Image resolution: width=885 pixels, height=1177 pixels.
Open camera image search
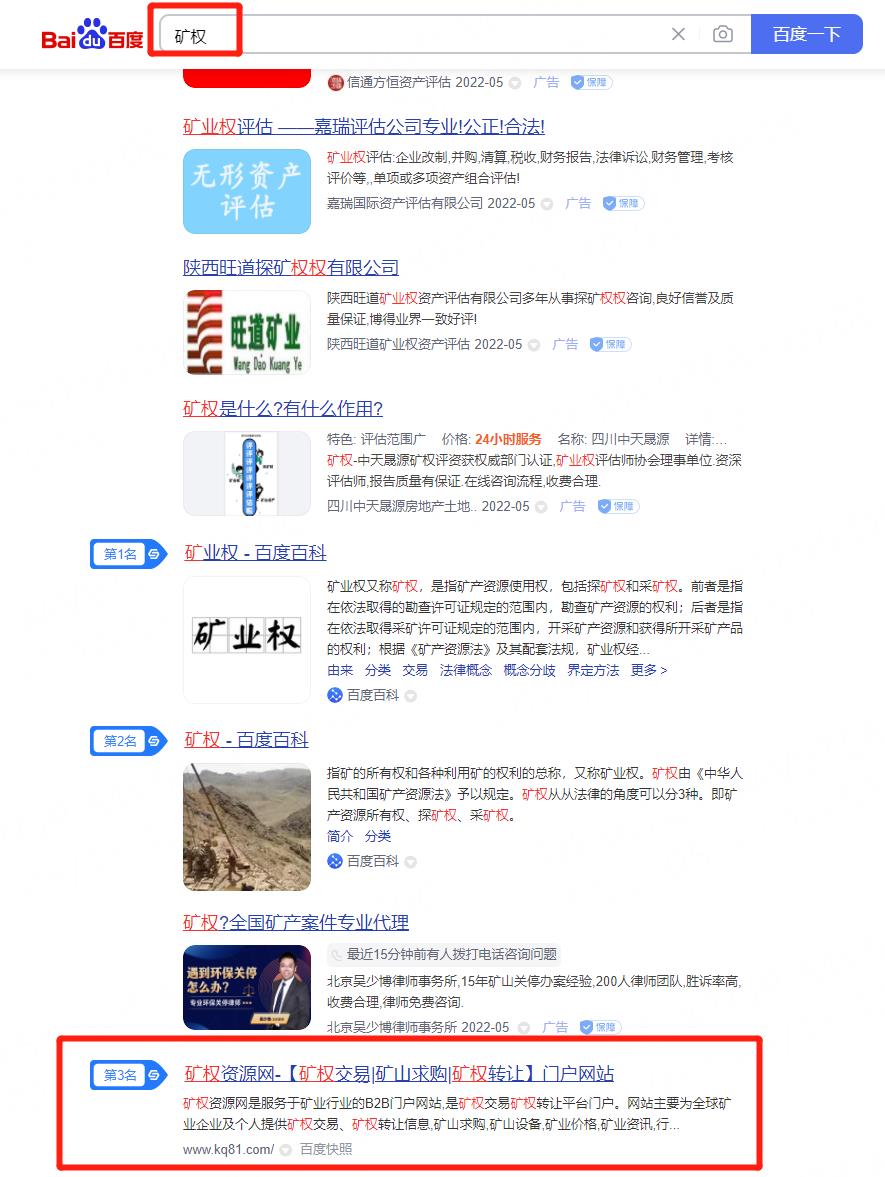click(x=722, y=34)
